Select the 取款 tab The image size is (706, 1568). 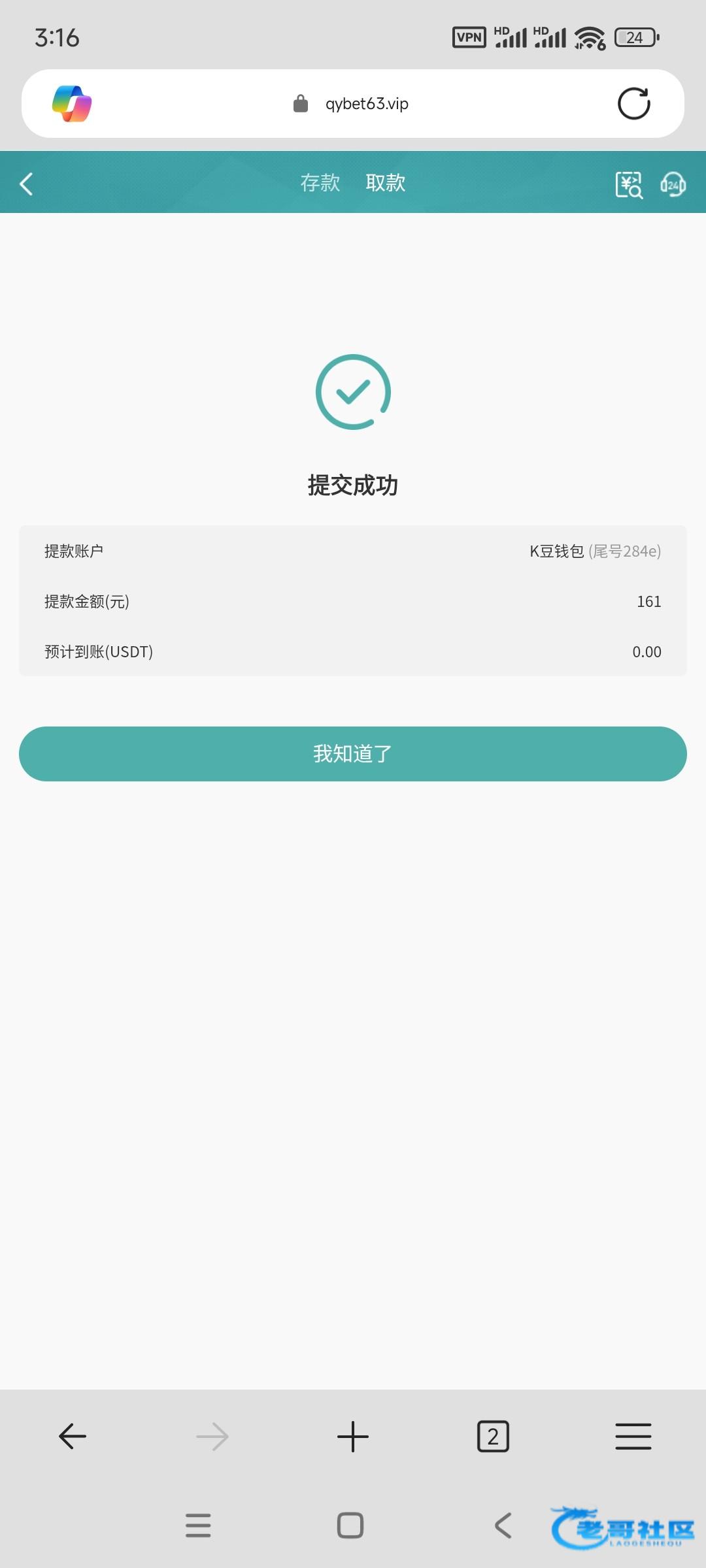click(385, 183)
